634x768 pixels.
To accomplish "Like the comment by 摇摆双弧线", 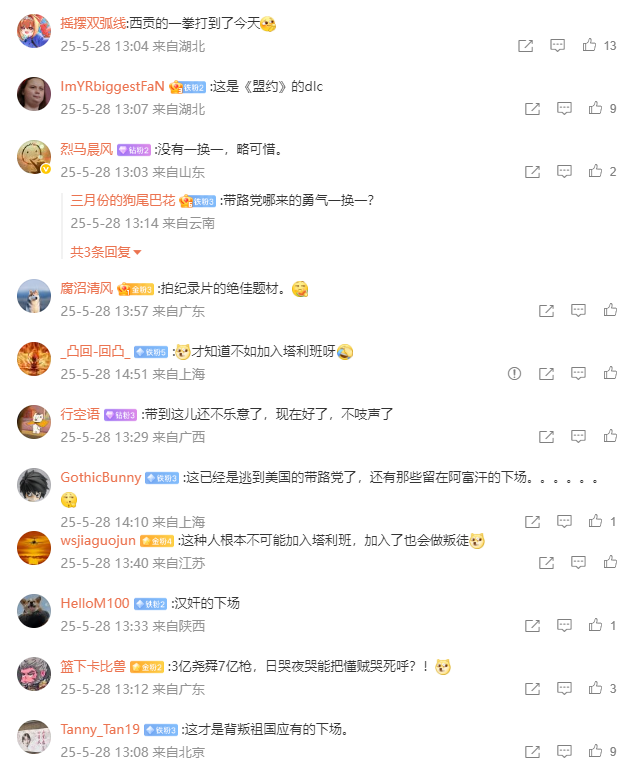I will (590, 46).
